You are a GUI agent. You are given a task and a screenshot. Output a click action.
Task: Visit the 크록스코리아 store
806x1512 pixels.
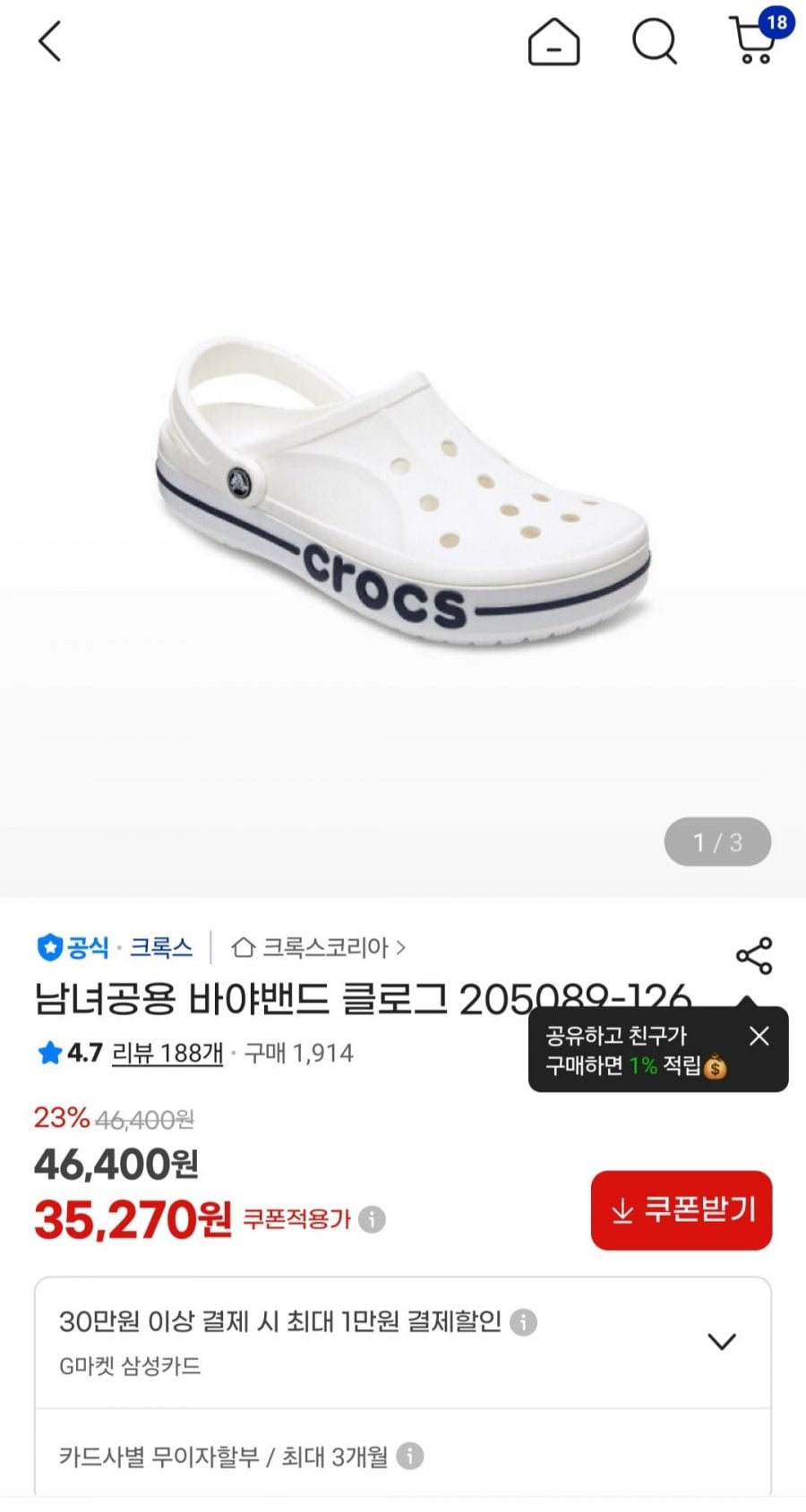318,947
